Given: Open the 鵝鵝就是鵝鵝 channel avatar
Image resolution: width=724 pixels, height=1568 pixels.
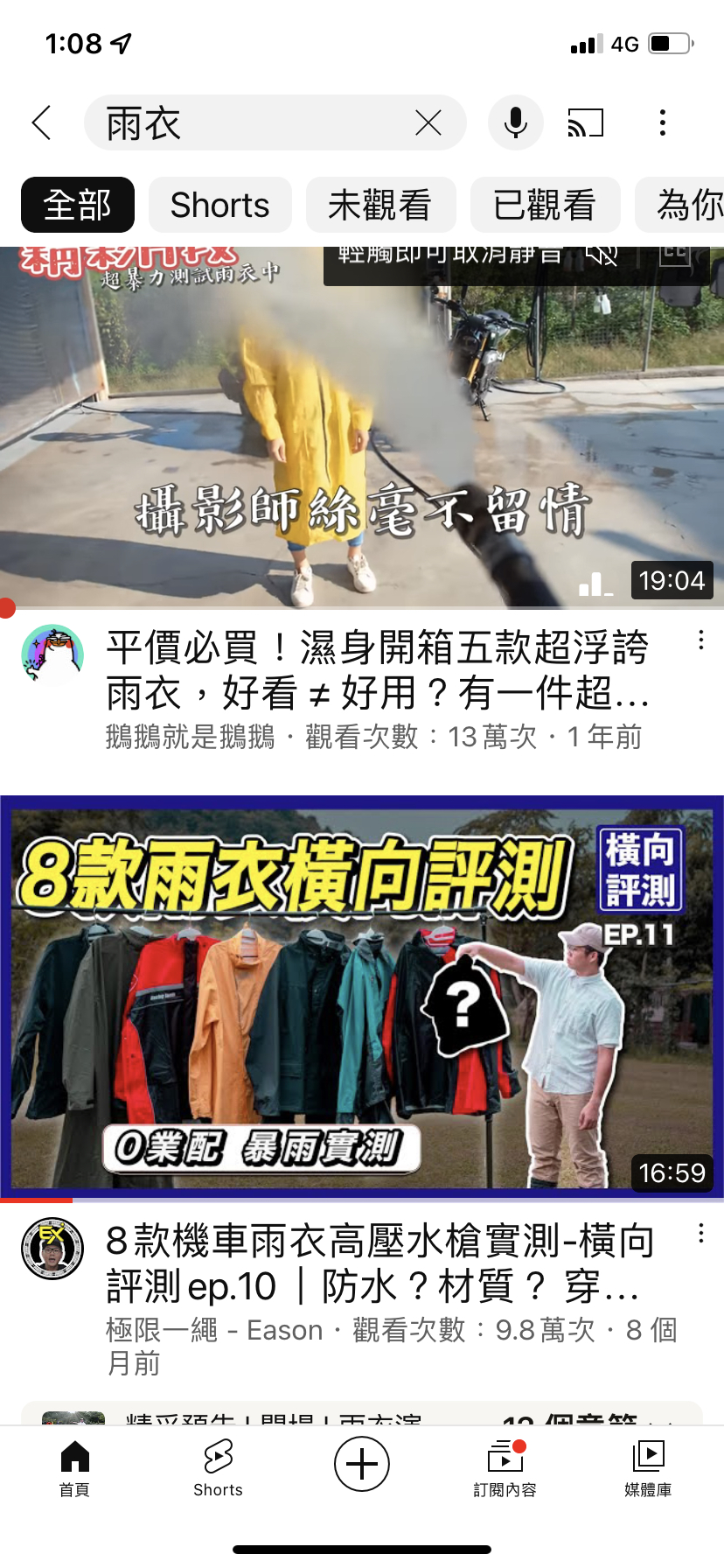Looking at the screenshot, I should coord(52,654).
